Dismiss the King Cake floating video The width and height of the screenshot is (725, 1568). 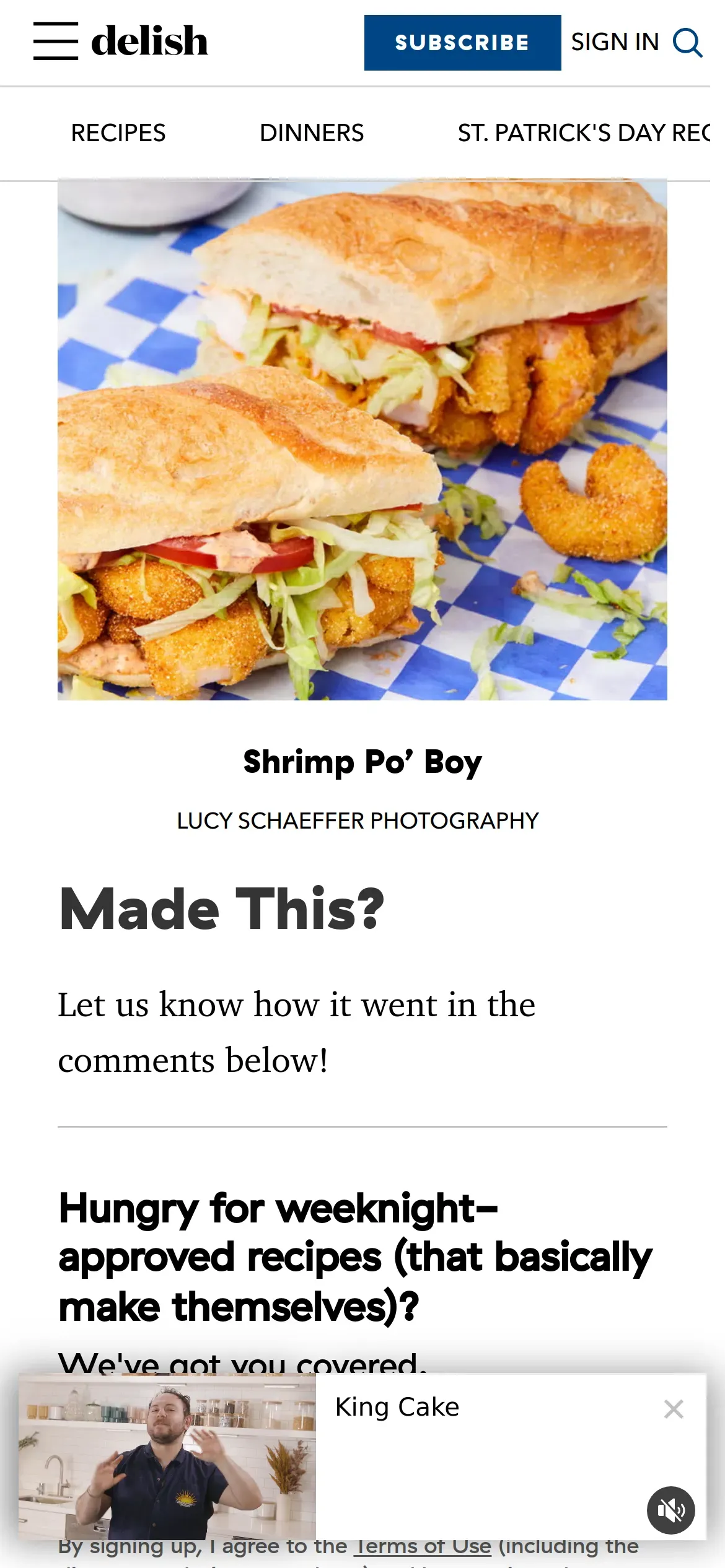tap(674, 1409)
